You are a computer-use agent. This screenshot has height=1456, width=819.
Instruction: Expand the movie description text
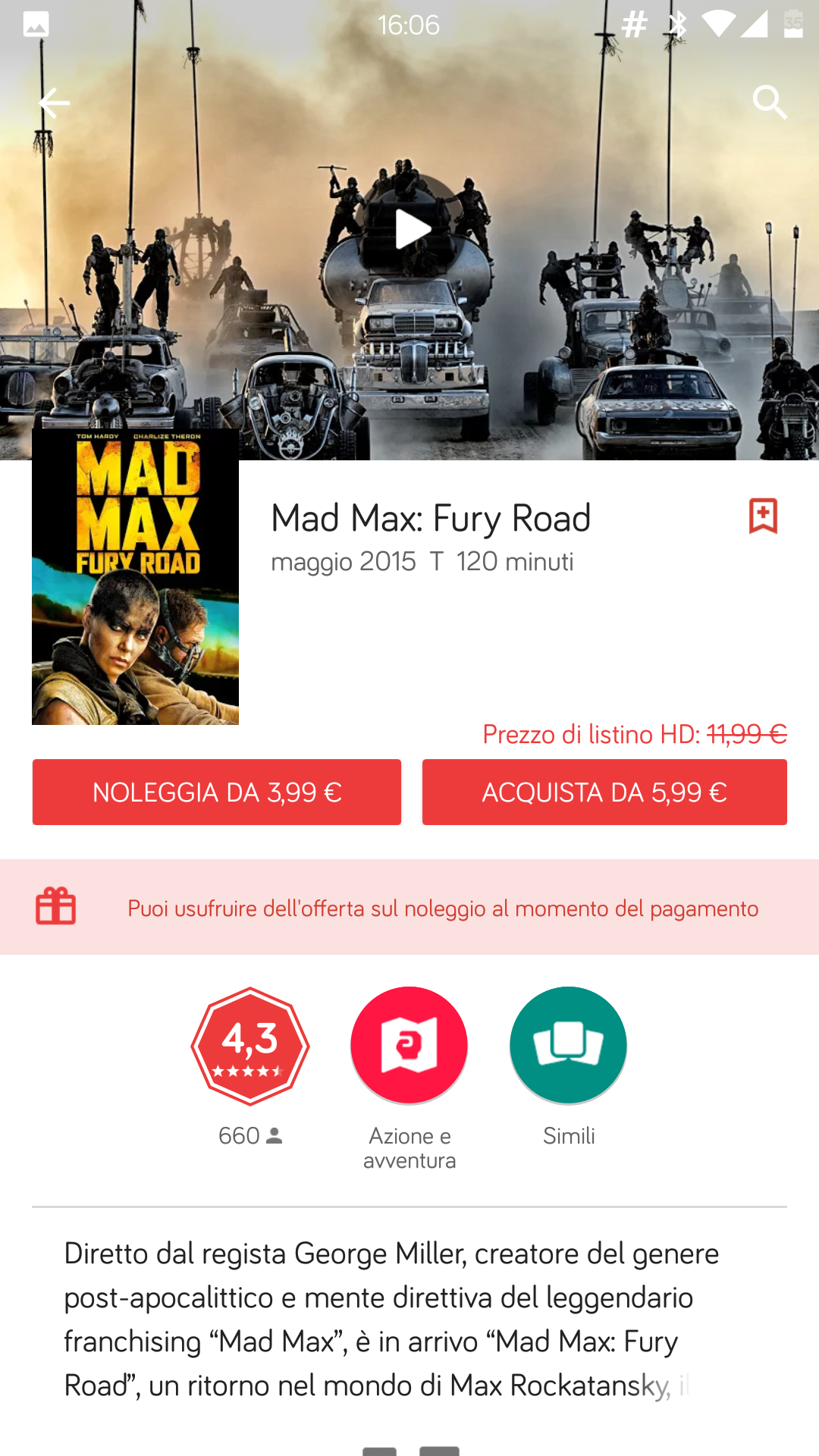[392, 1319]
